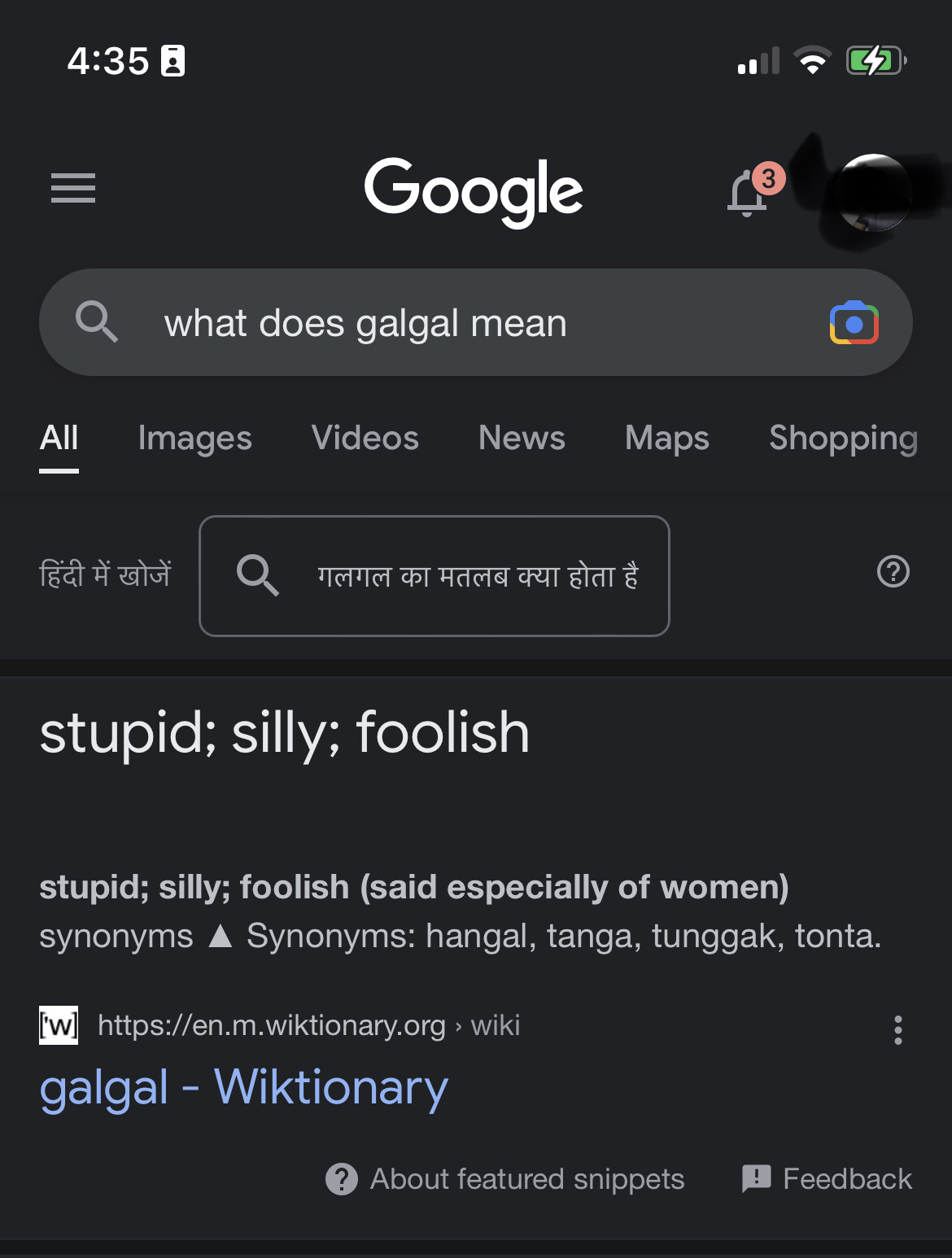Viewport: 952px width, 1258px height.
Task: Search with Google Lens camera
Action: click(854, 323)
